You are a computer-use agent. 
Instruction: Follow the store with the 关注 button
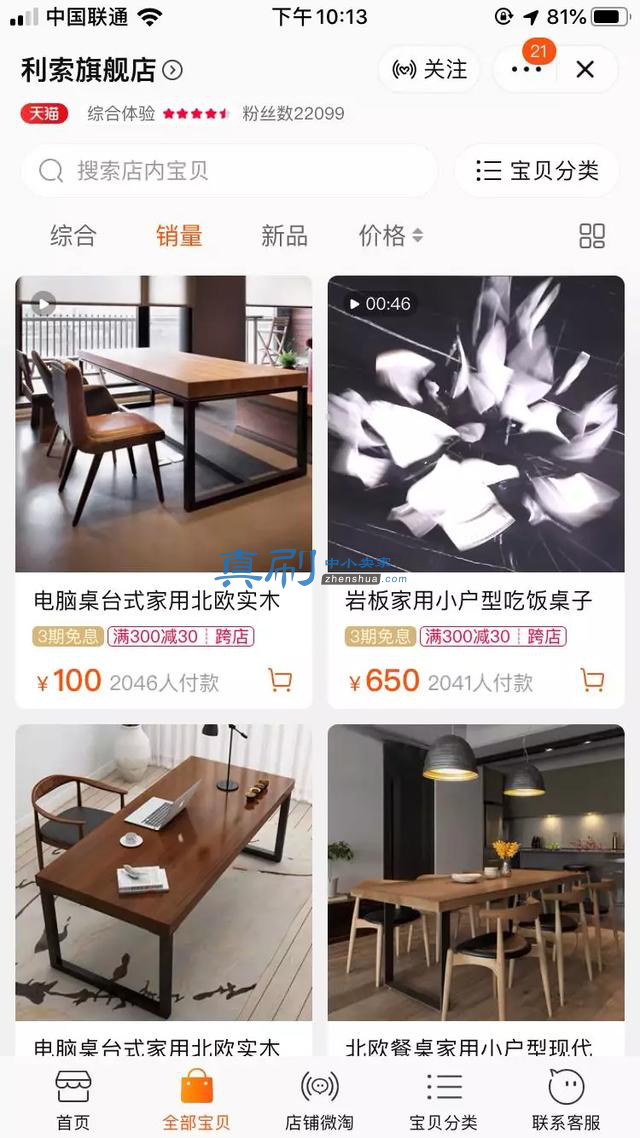coord(429,70)
